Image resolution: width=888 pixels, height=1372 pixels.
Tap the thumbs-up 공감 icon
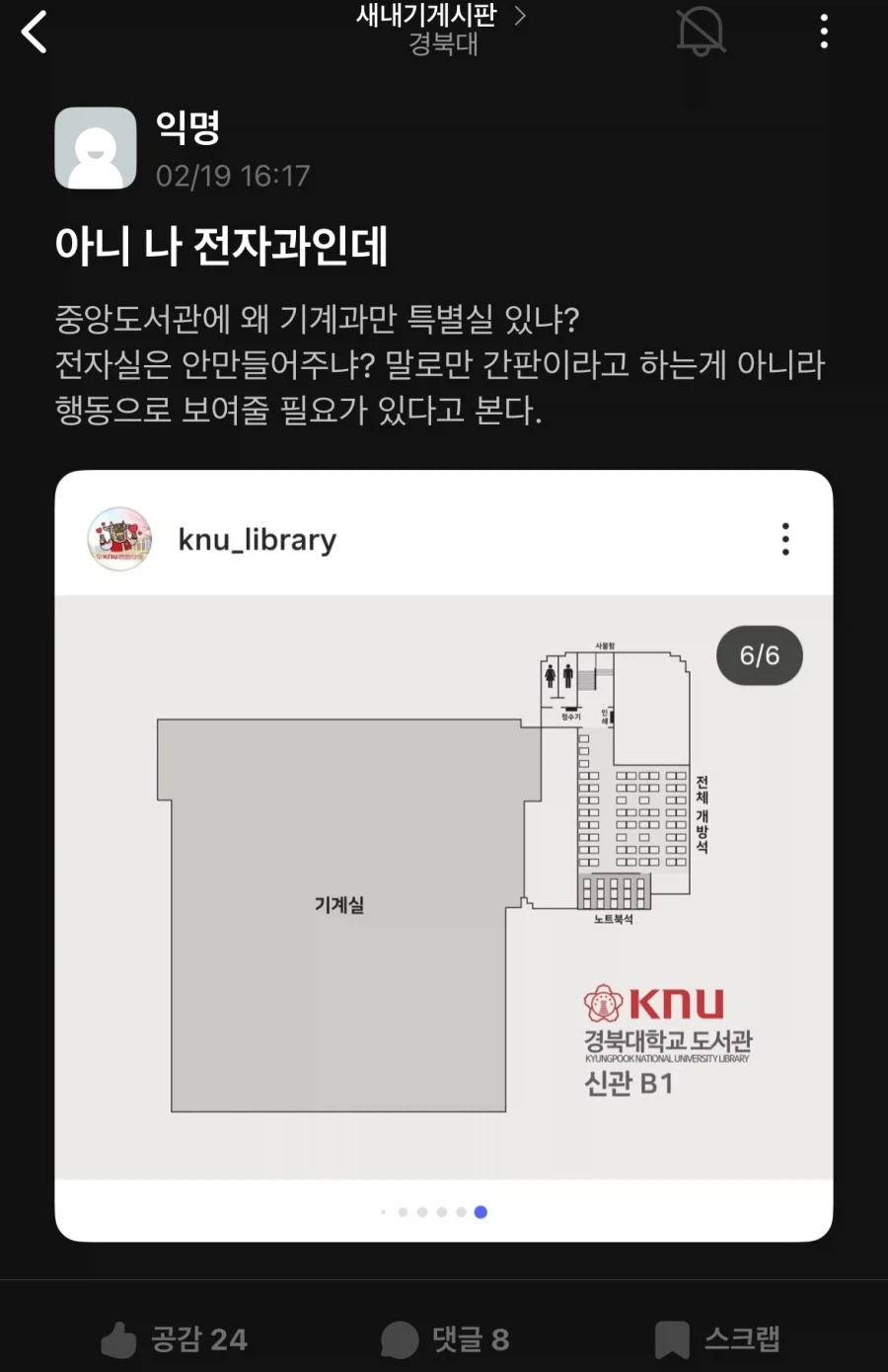[118, 1340]
